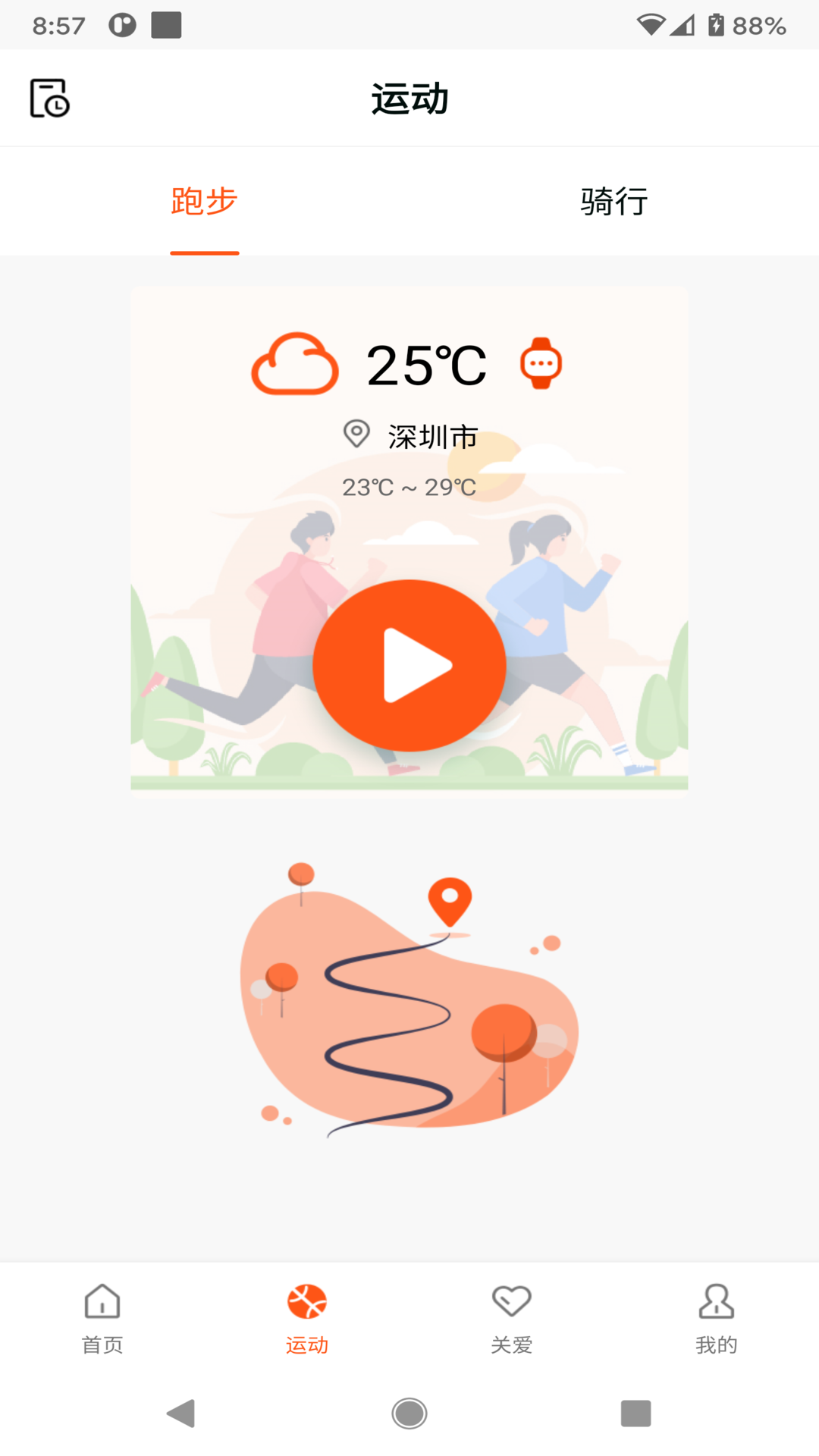
Task: Stay on the 跑步 tab
Action: (x=204, y=201)
